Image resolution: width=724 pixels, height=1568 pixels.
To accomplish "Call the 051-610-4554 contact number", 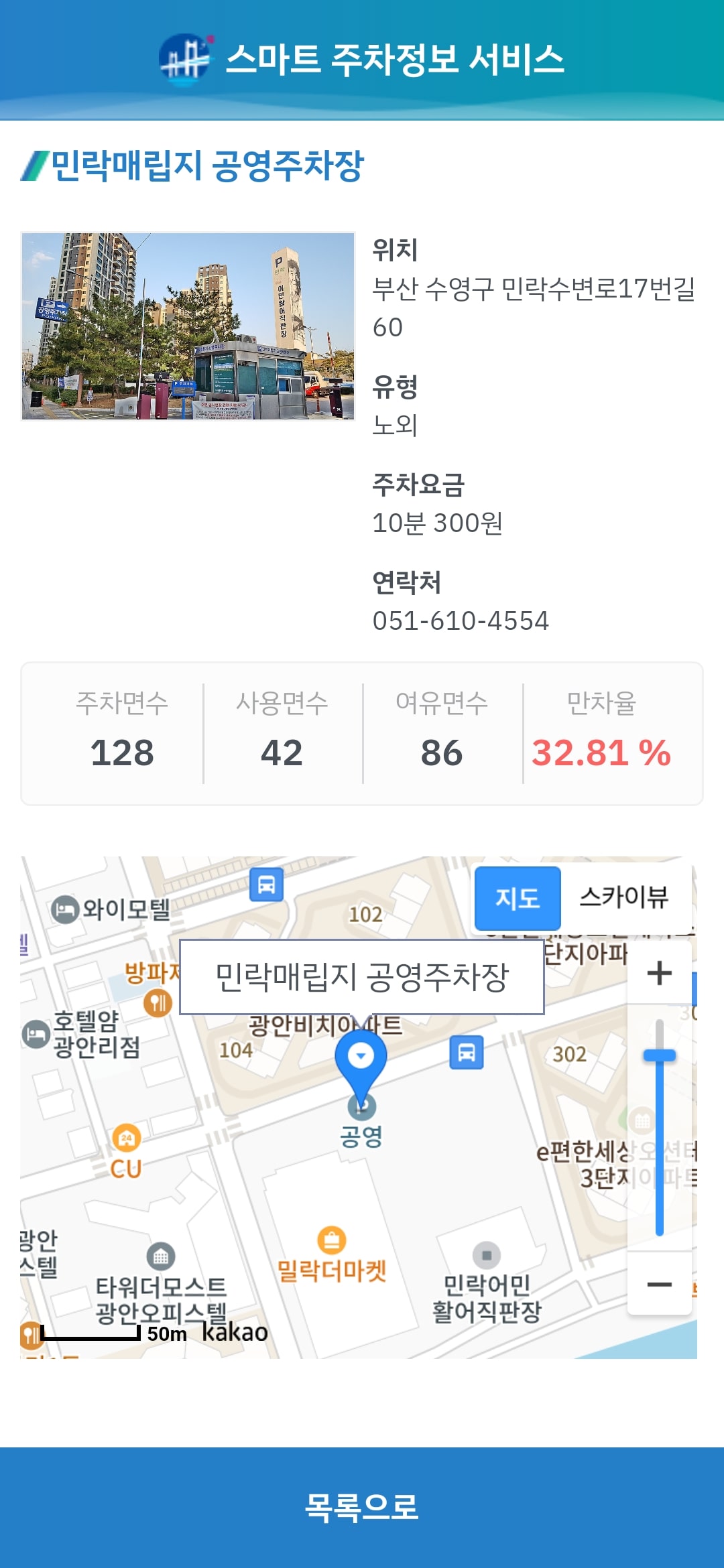I will point(463,622).
